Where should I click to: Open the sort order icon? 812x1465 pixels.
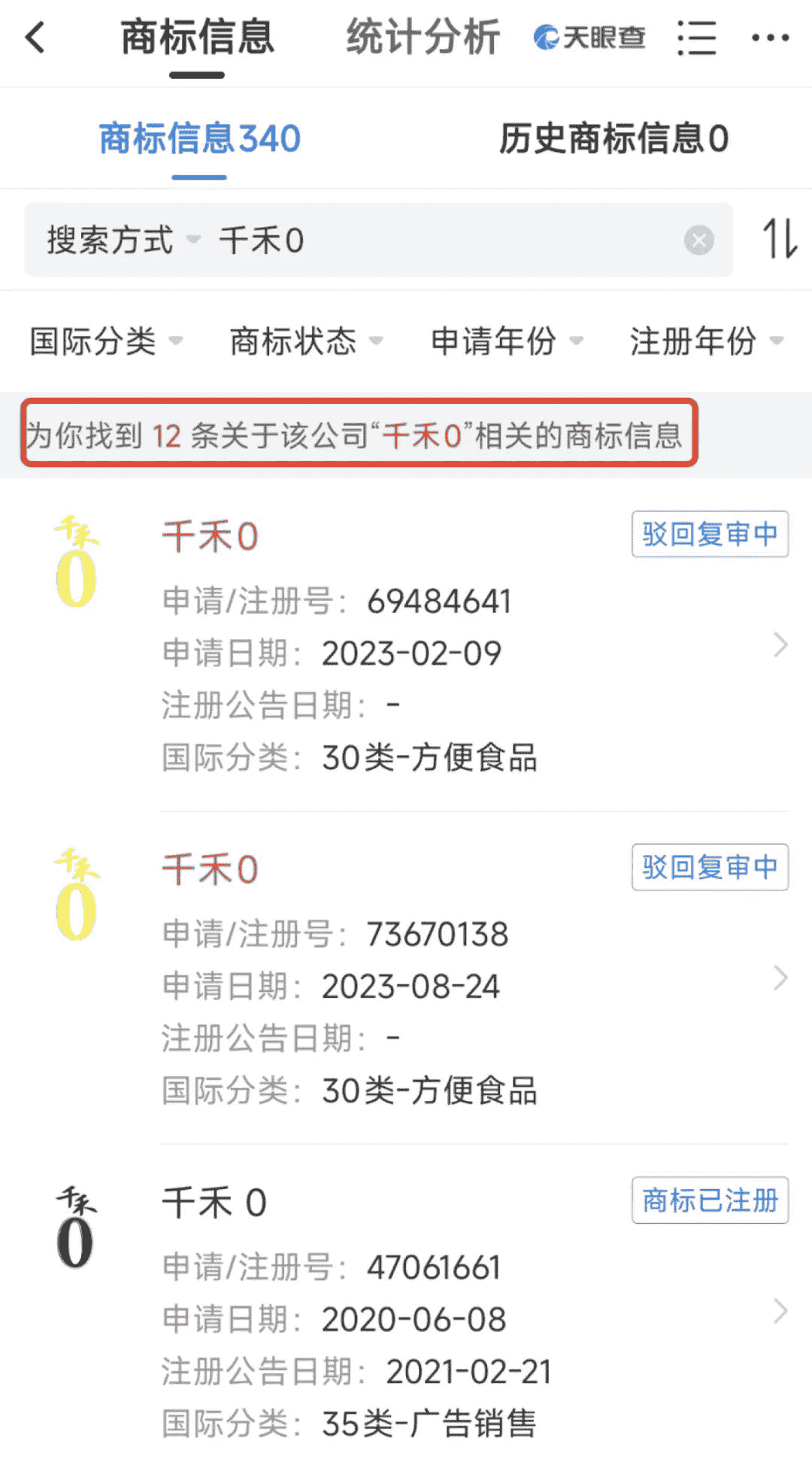pos(780,239)
